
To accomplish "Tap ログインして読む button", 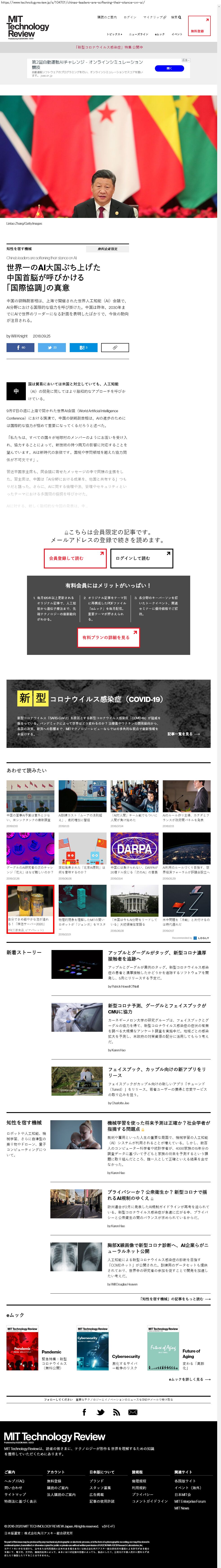I will pos(141,558).
